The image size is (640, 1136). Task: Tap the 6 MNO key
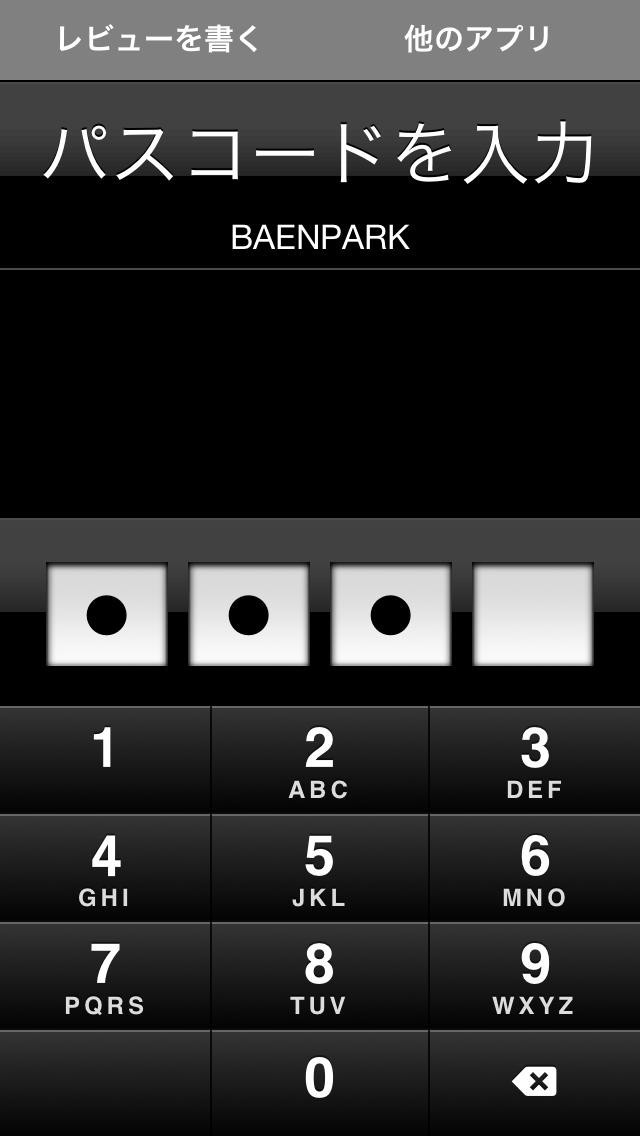534,868
